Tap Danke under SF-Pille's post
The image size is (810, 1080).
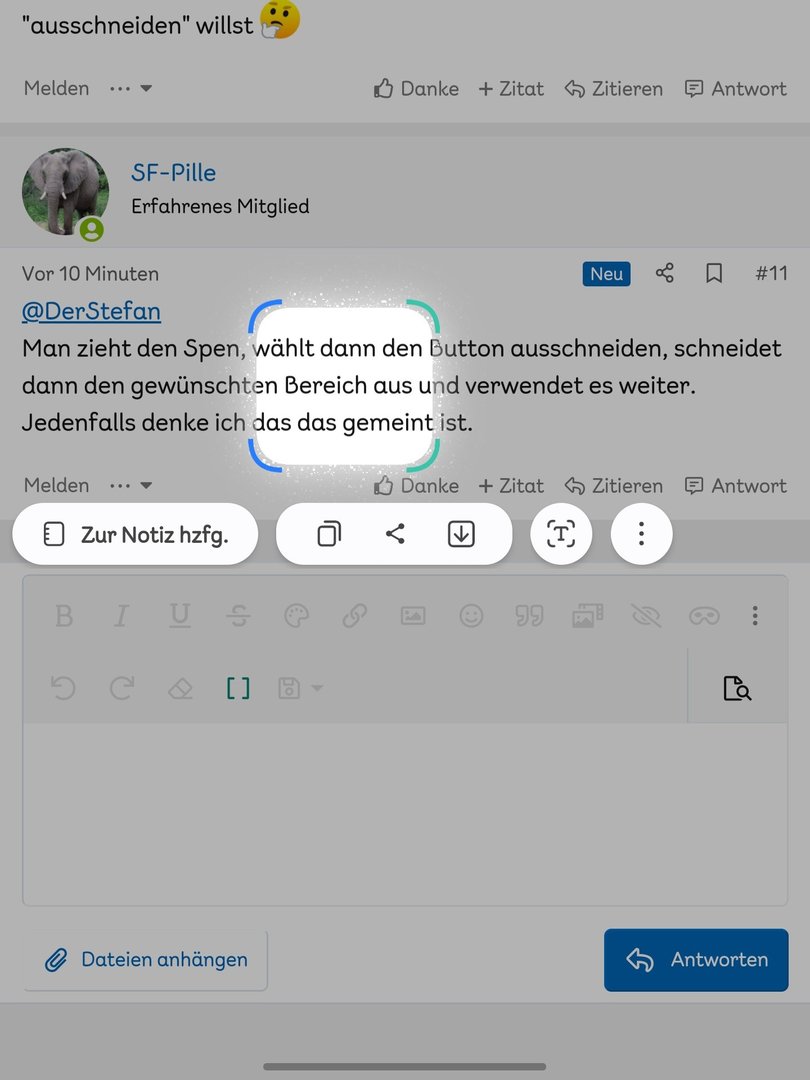[x=417, y=485]
